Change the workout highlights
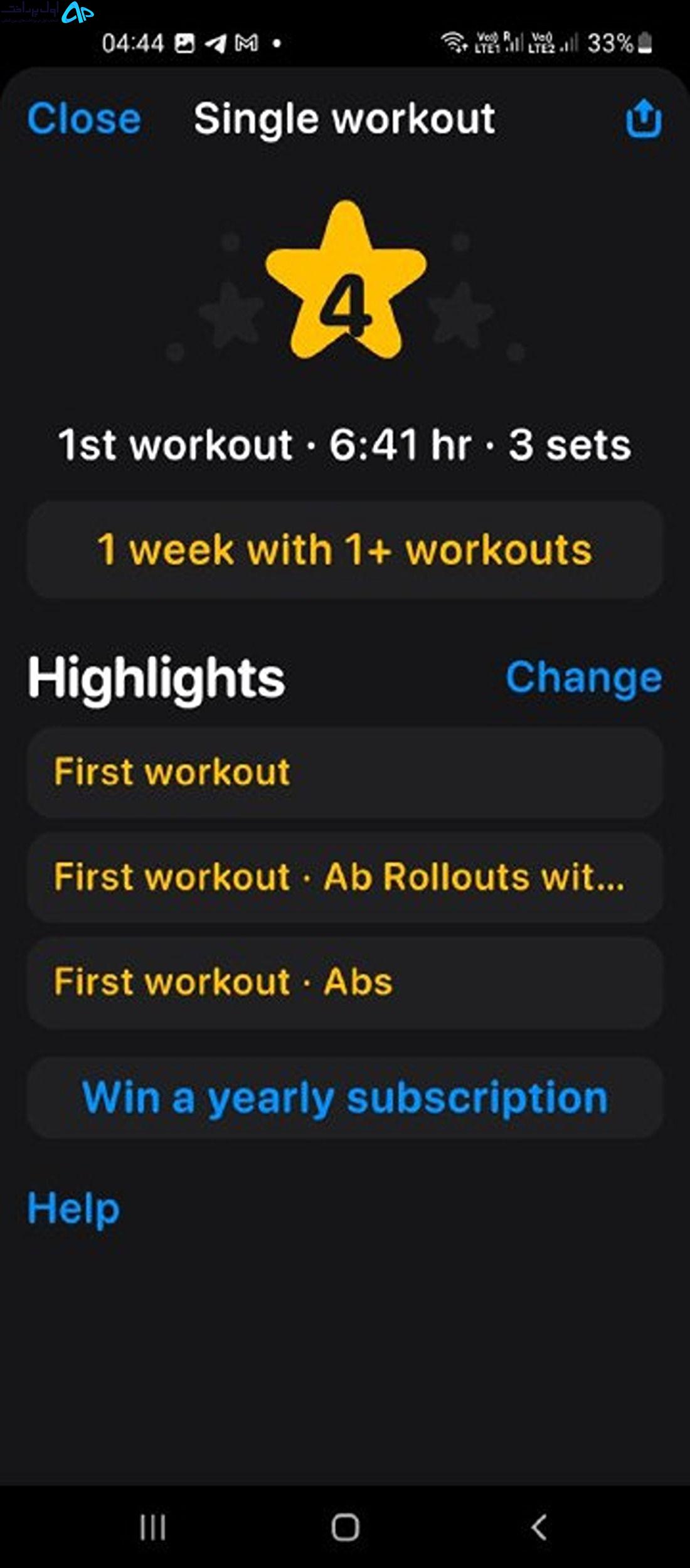The width and height of the screenshot is (690, 1568). [x=583, y=677]
